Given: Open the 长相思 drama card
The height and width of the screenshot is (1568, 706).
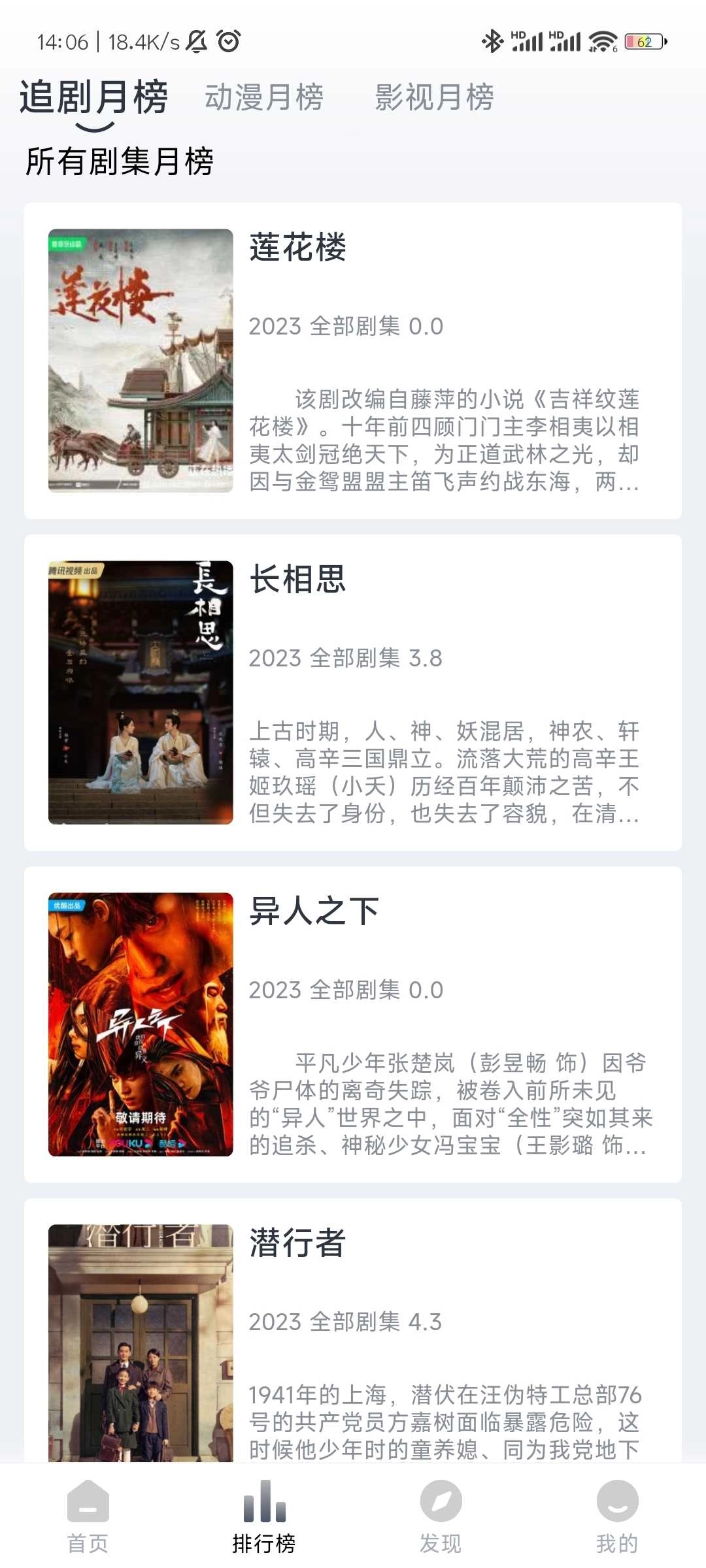Looking at the screenshot, I should tap(353, 693).
